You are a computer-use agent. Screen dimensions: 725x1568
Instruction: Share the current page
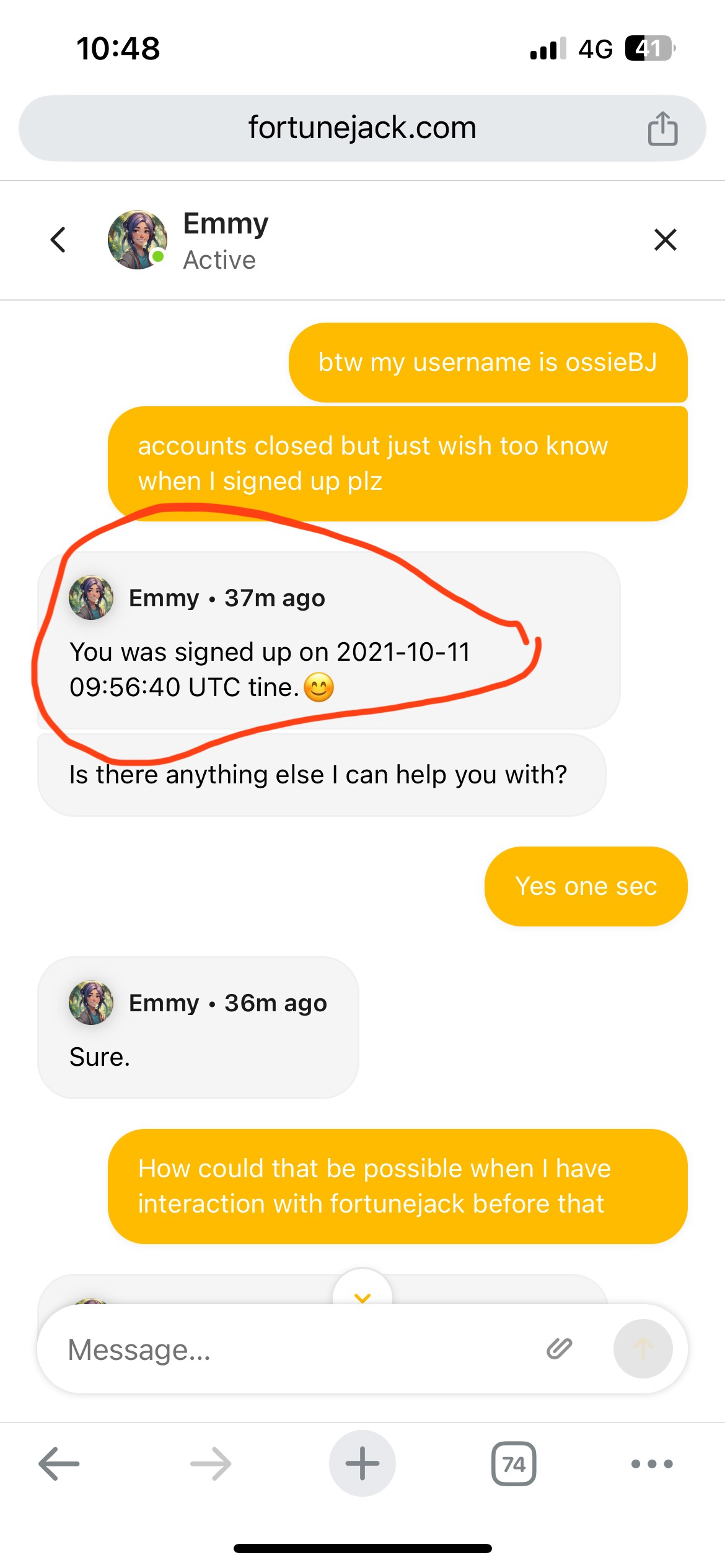click(x=662, y=129)
